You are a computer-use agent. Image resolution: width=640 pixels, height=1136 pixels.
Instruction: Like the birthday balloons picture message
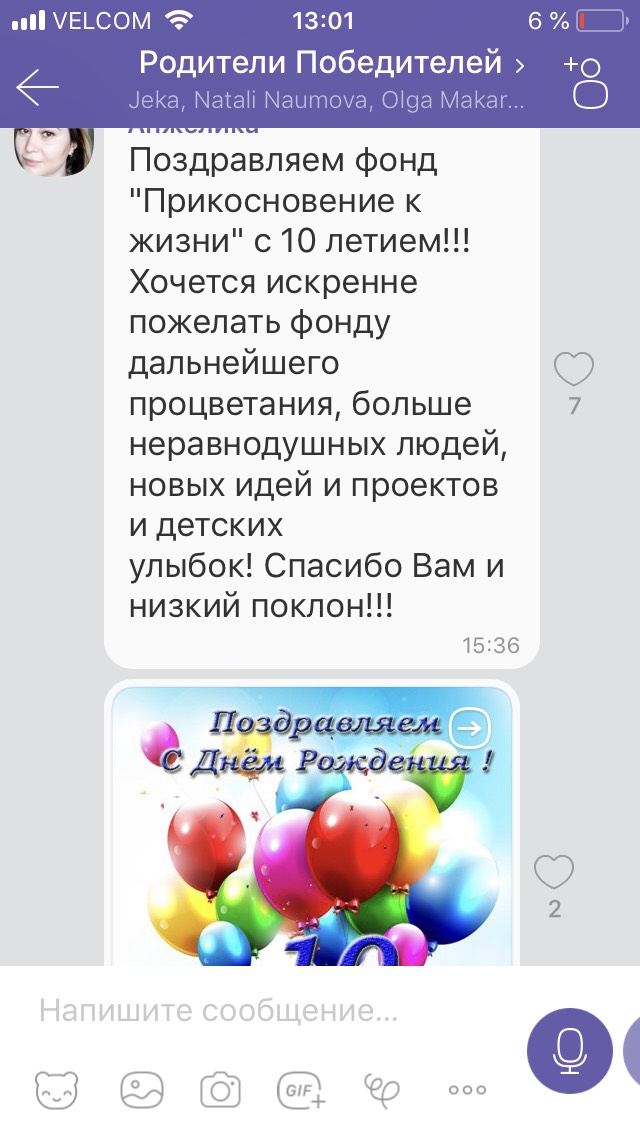[x=554, y=873]
